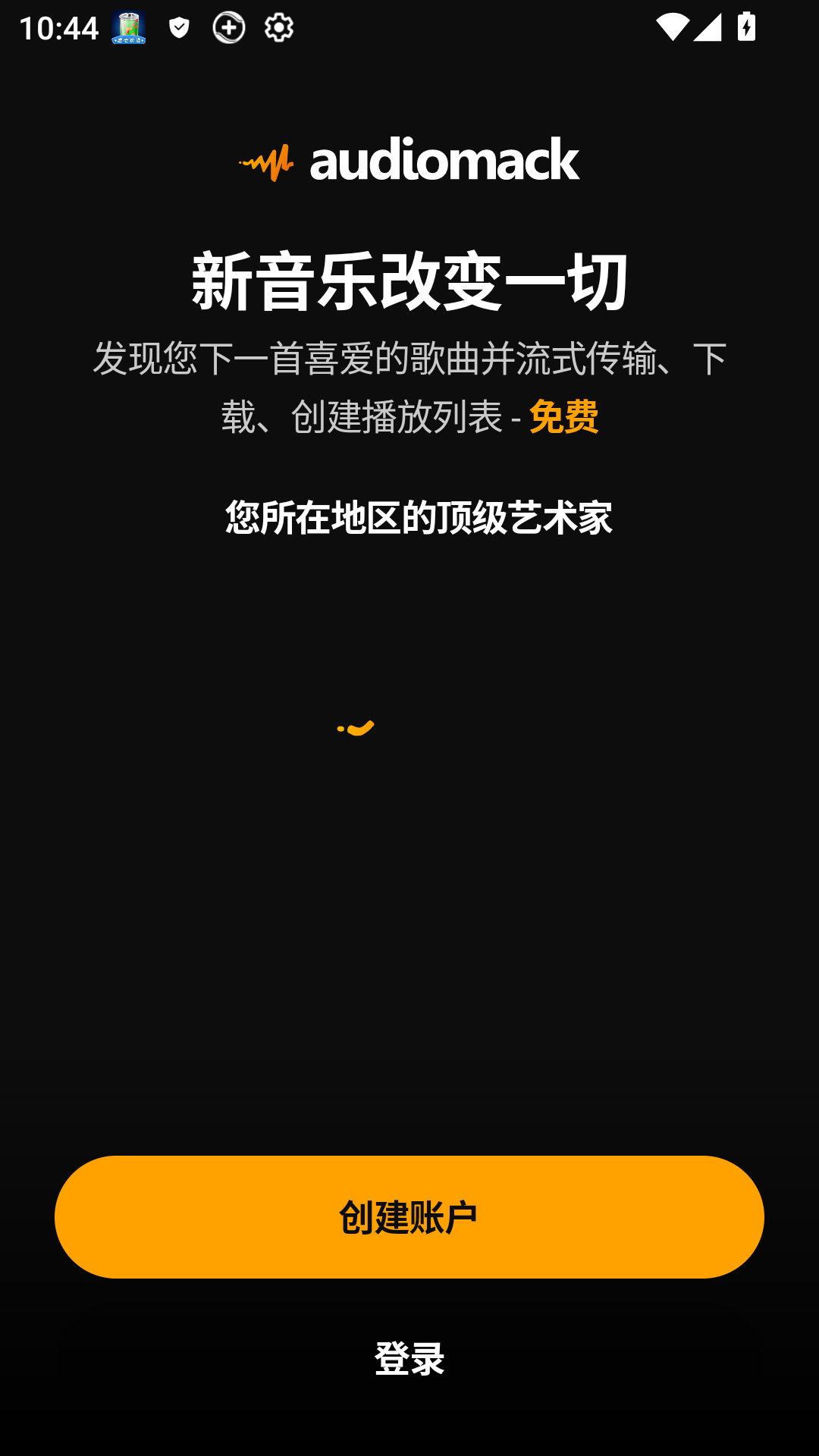Tap the 创建账户 button
The width and height of the screenshot is (819, 1456).
click(x=409, y=1216)
